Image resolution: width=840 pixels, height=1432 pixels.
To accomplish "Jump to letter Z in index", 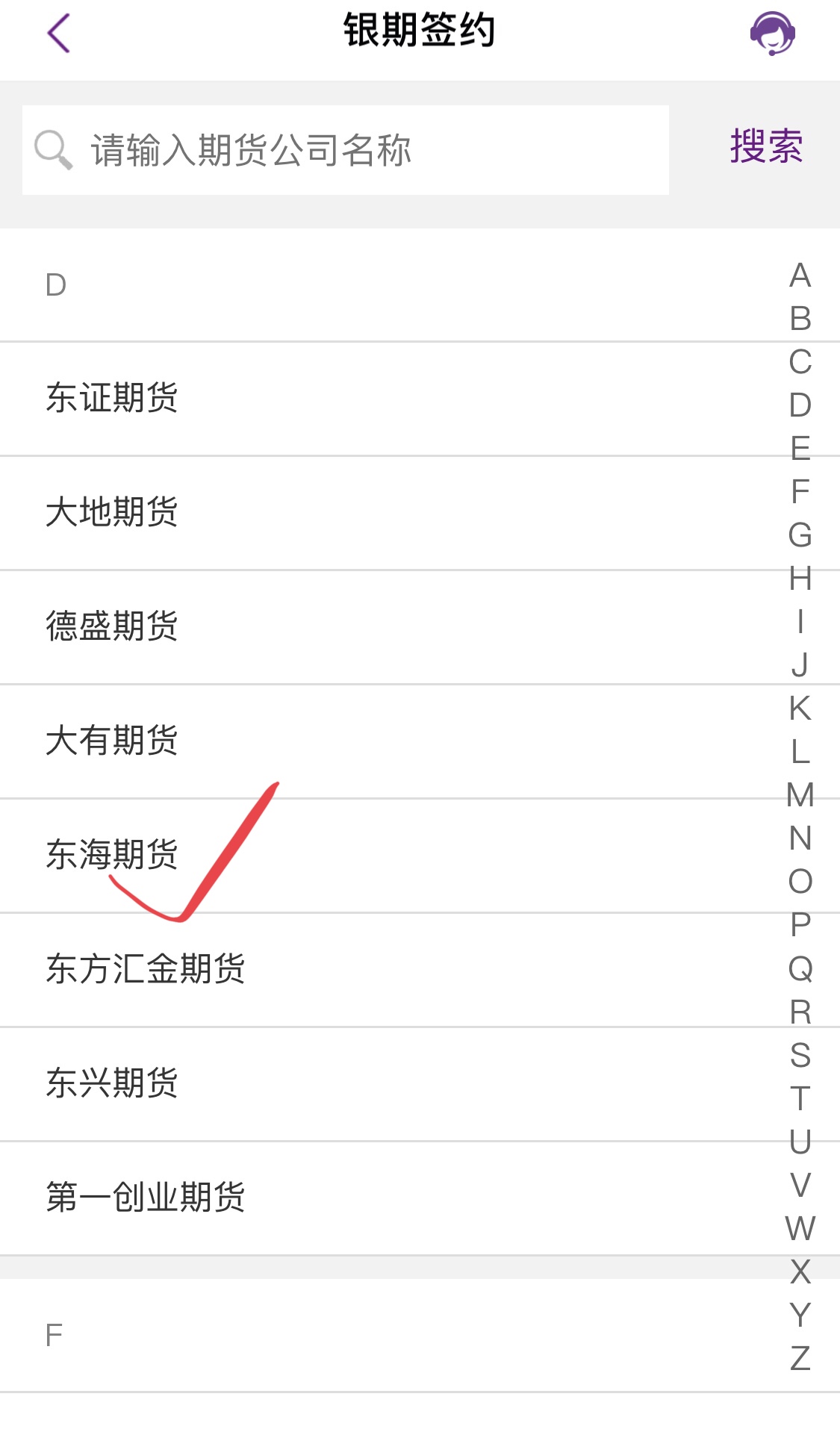I will pos(800,1358).
